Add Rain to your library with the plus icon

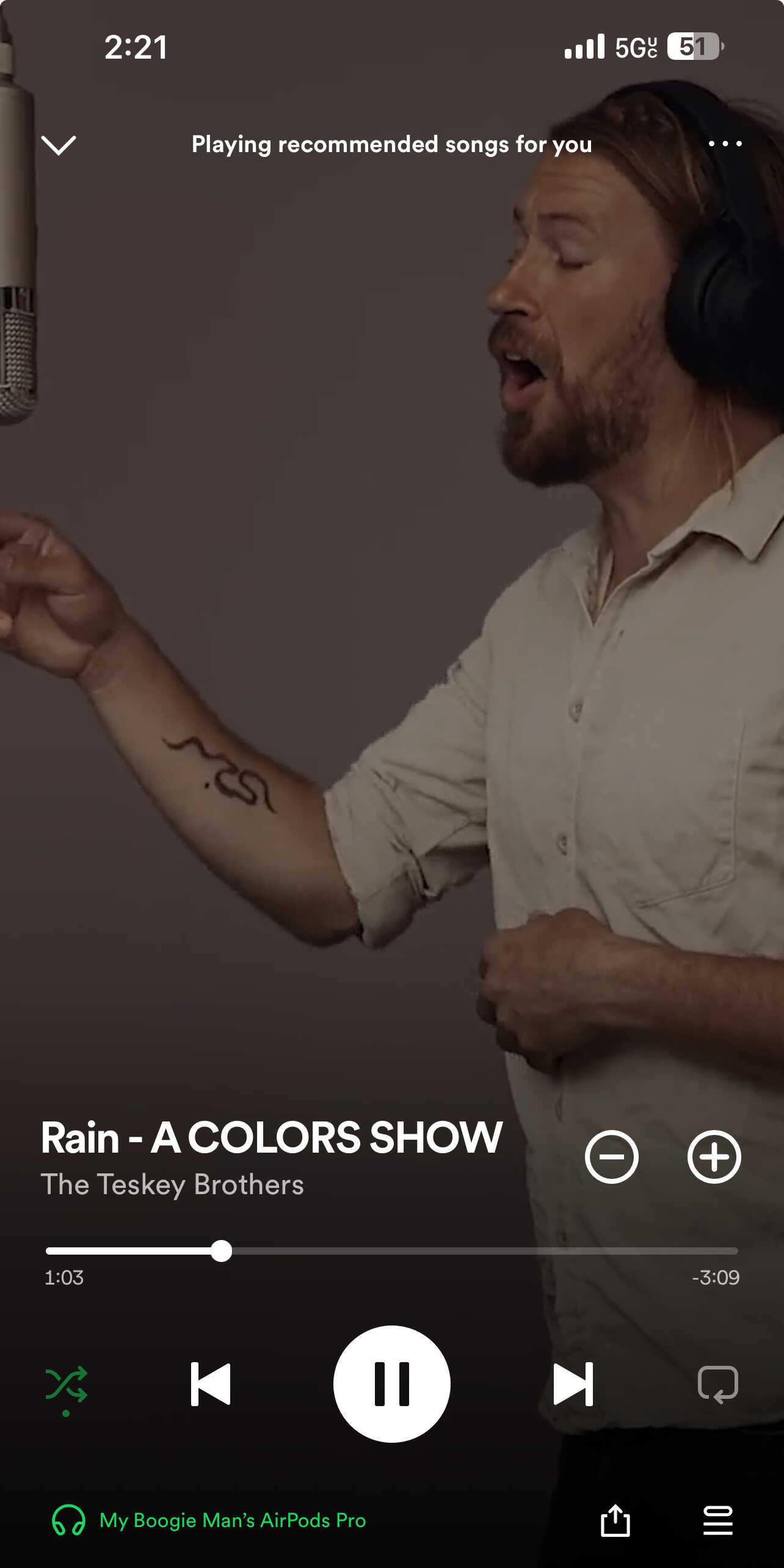coord(714,1157)
